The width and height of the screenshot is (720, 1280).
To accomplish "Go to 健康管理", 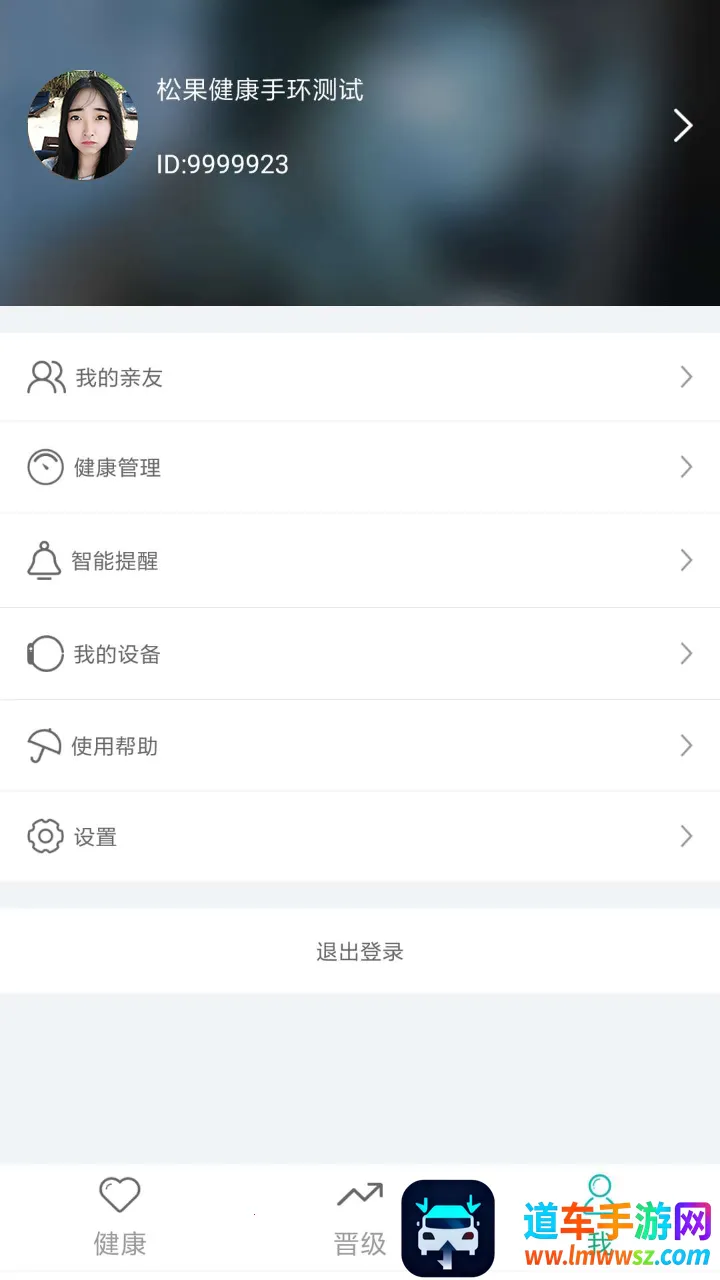I will (x=360, y=467).
